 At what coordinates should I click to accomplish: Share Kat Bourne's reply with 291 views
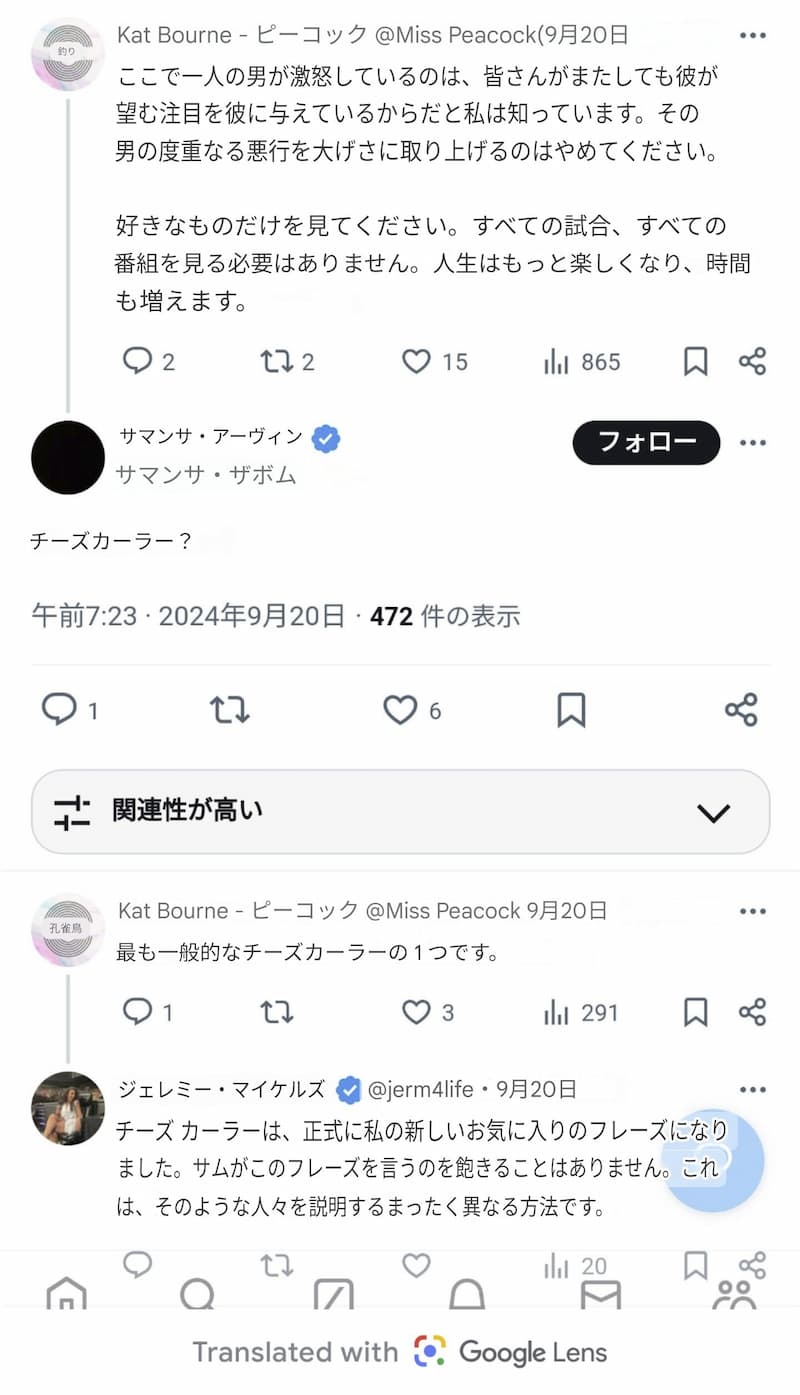tap(752, 1012)
